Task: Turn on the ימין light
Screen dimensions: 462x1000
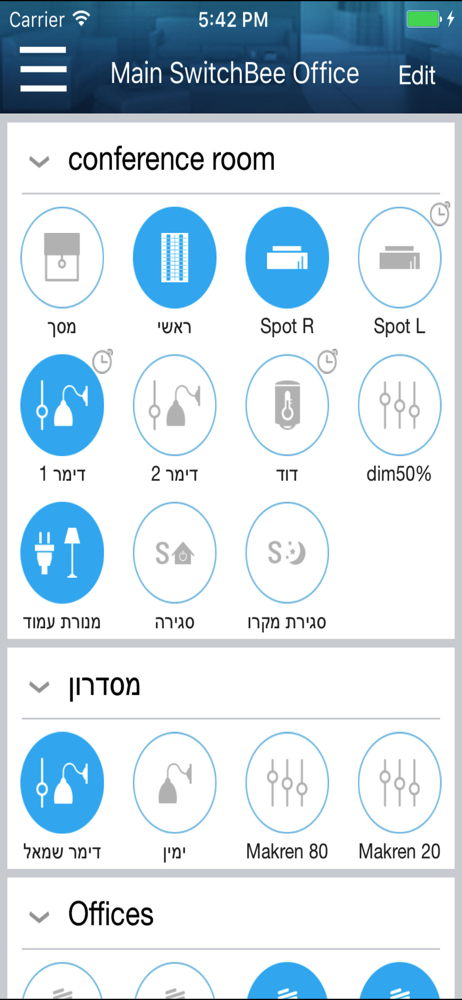Action: click(174, 783)
